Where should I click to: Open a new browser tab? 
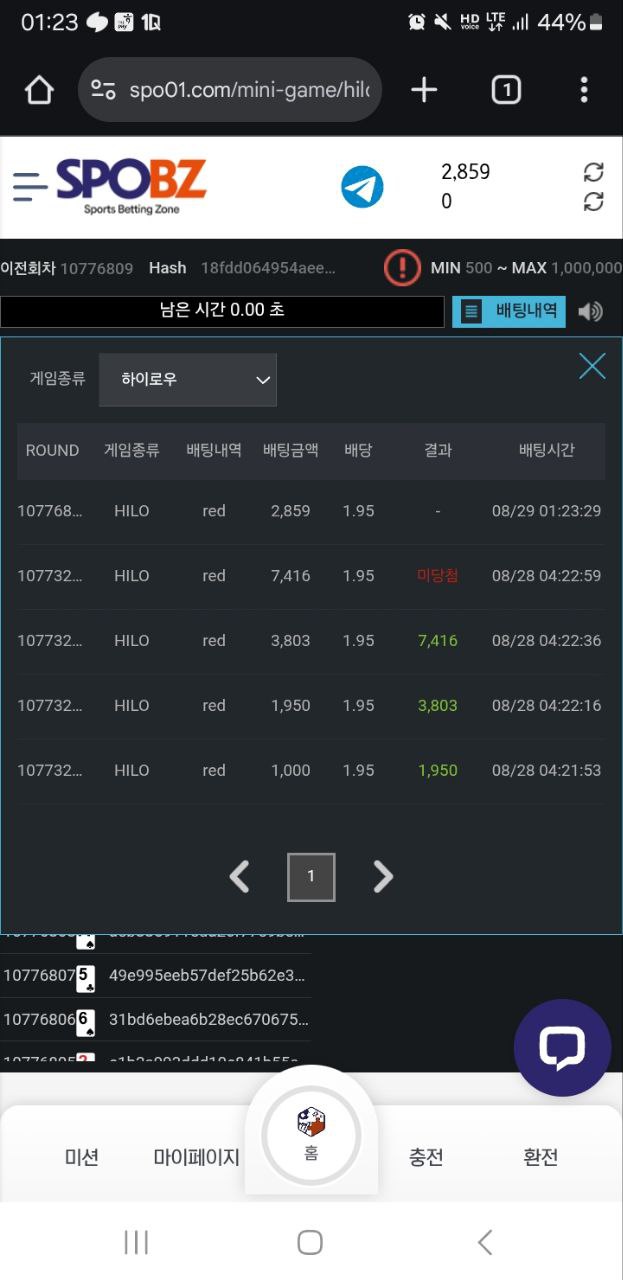[424, 90]
